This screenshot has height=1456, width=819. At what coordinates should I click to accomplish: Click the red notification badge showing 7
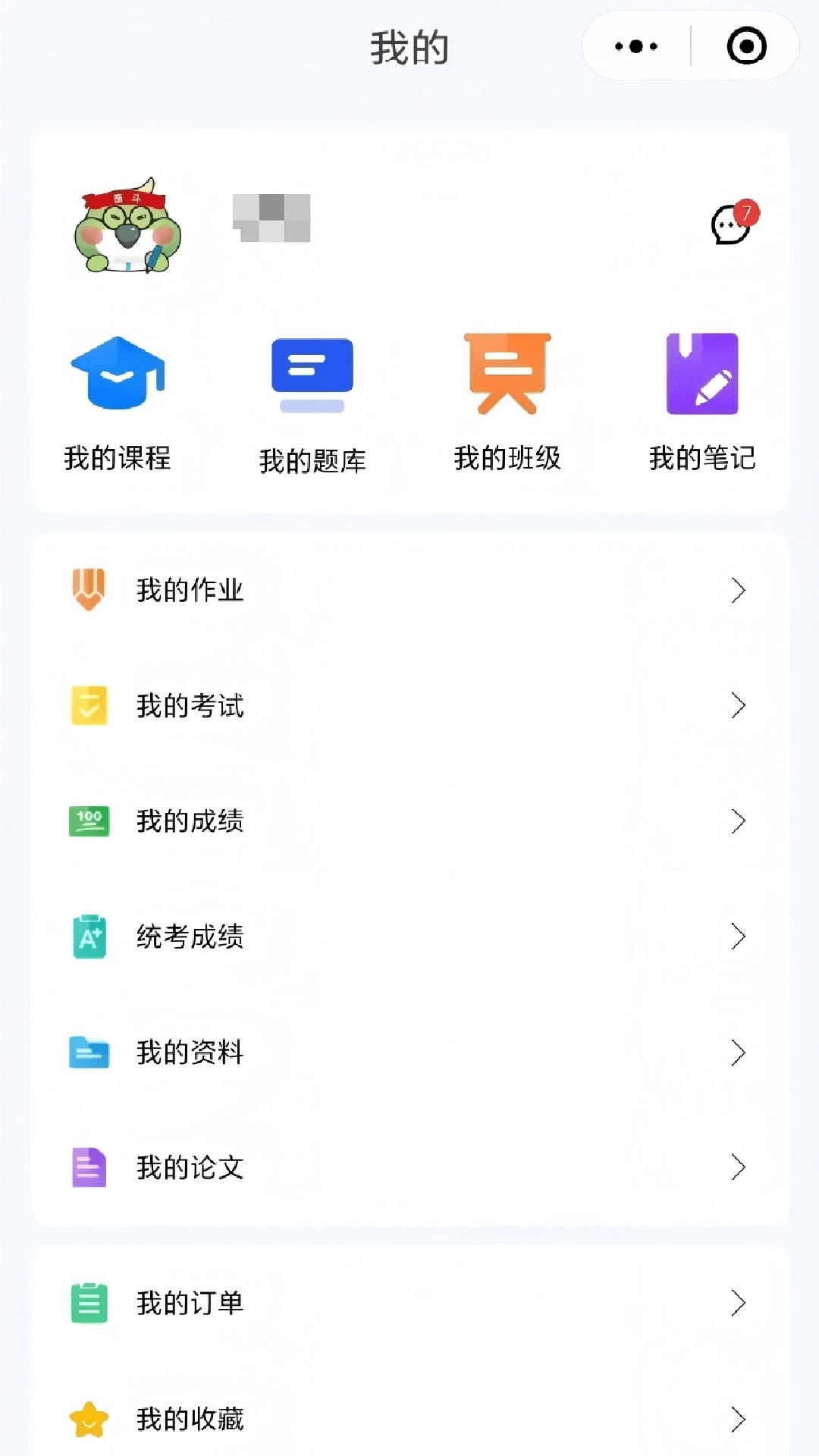coord(746,213)
